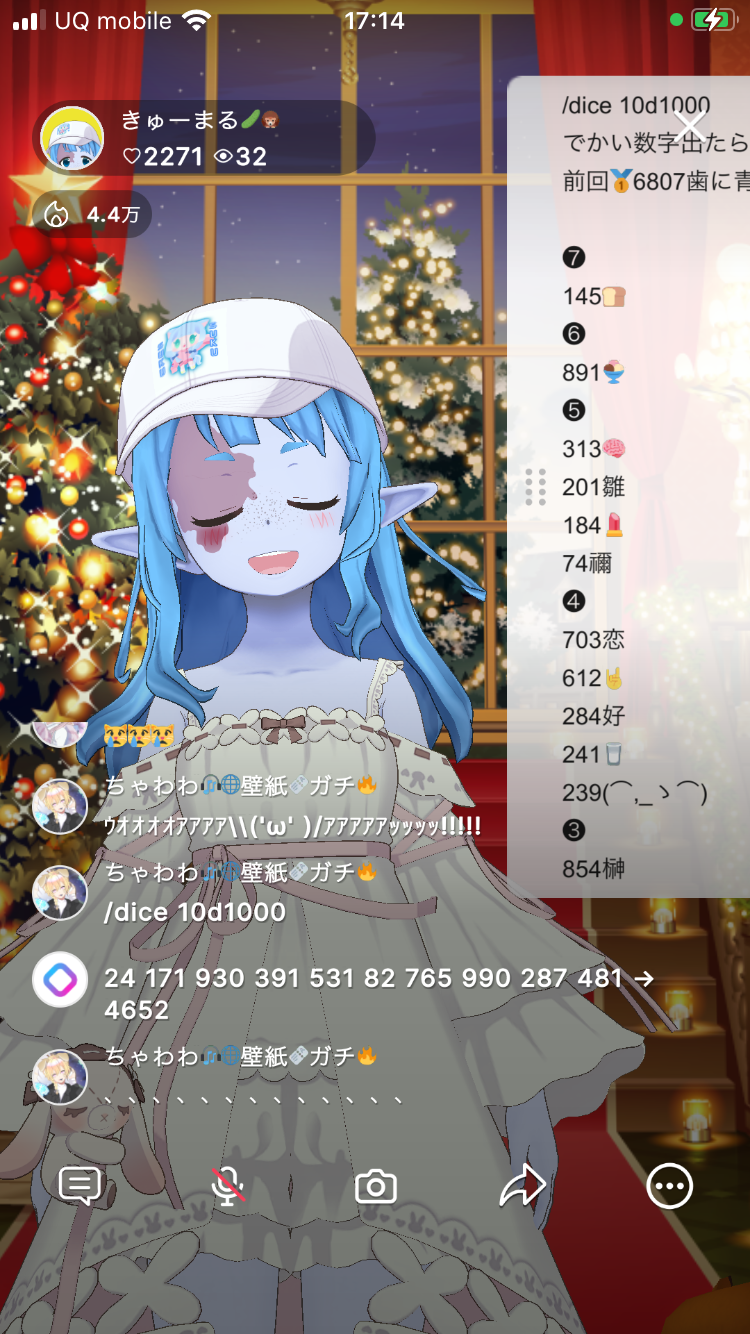
Task: Open the comment input
Action: [x=80, y=1186]
